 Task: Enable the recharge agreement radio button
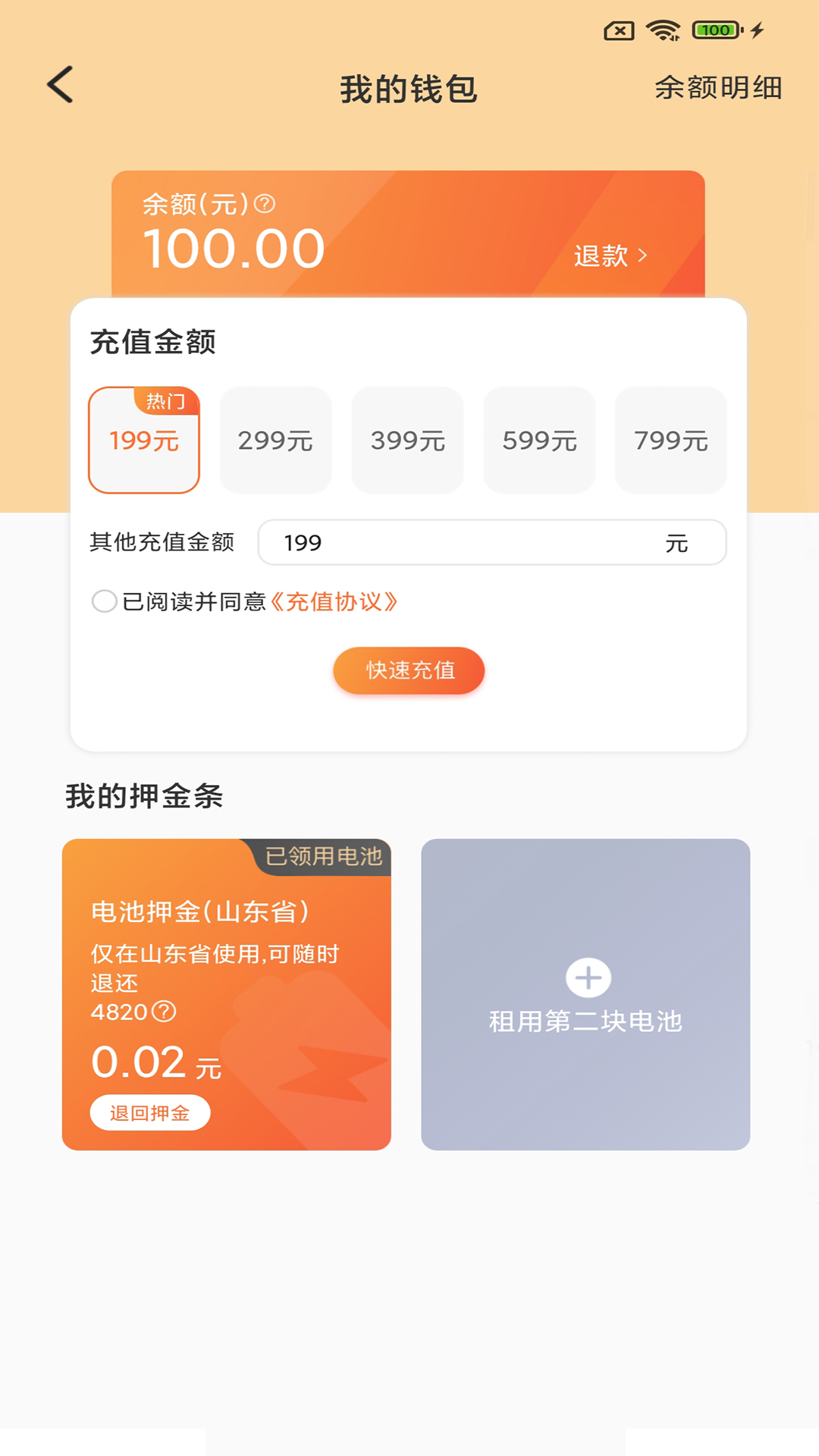tap(104, 601)
